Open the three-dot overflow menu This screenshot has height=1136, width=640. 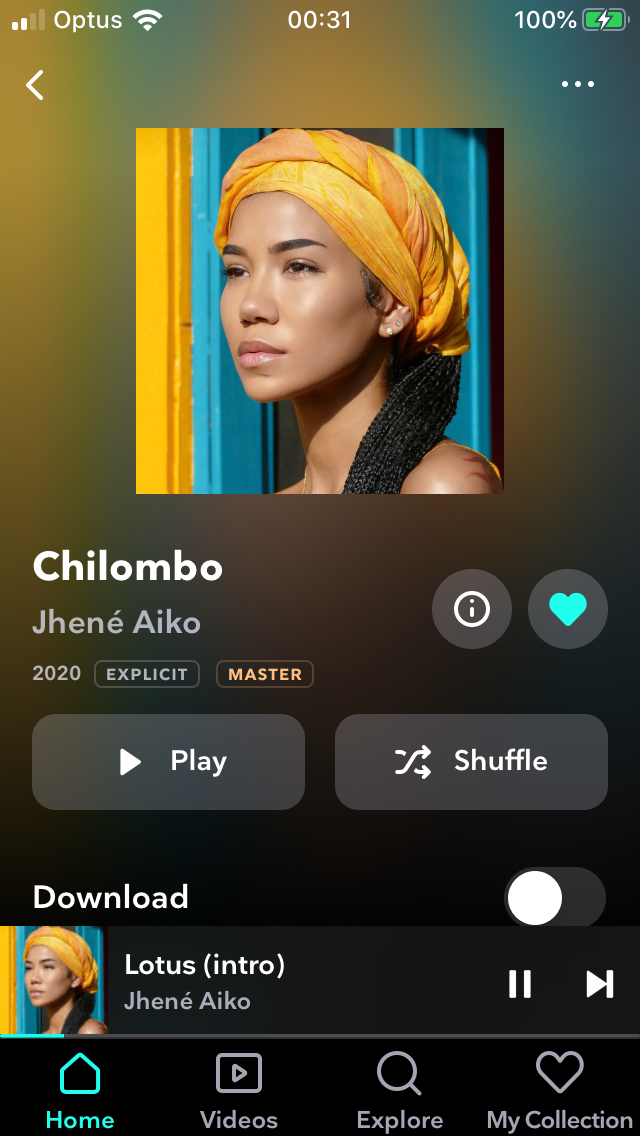click(x=578, y=85)
